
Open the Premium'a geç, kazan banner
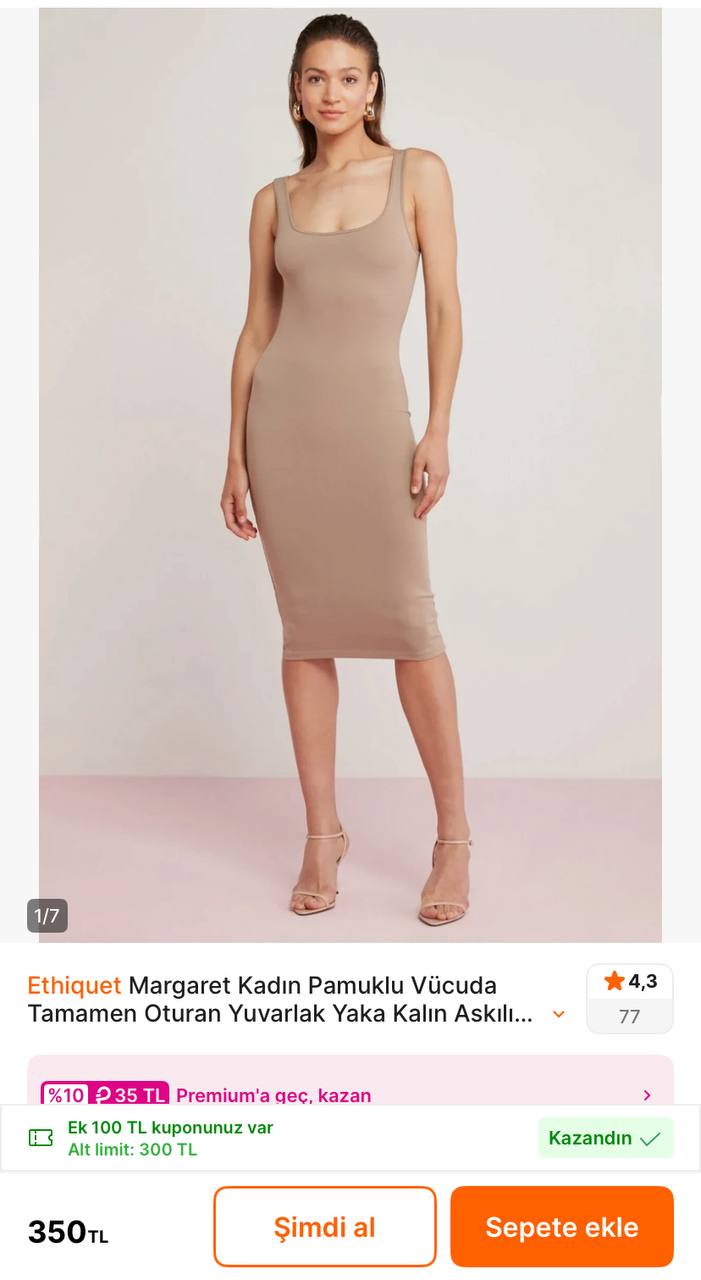pyautogui.click(x=350, y=1086)
